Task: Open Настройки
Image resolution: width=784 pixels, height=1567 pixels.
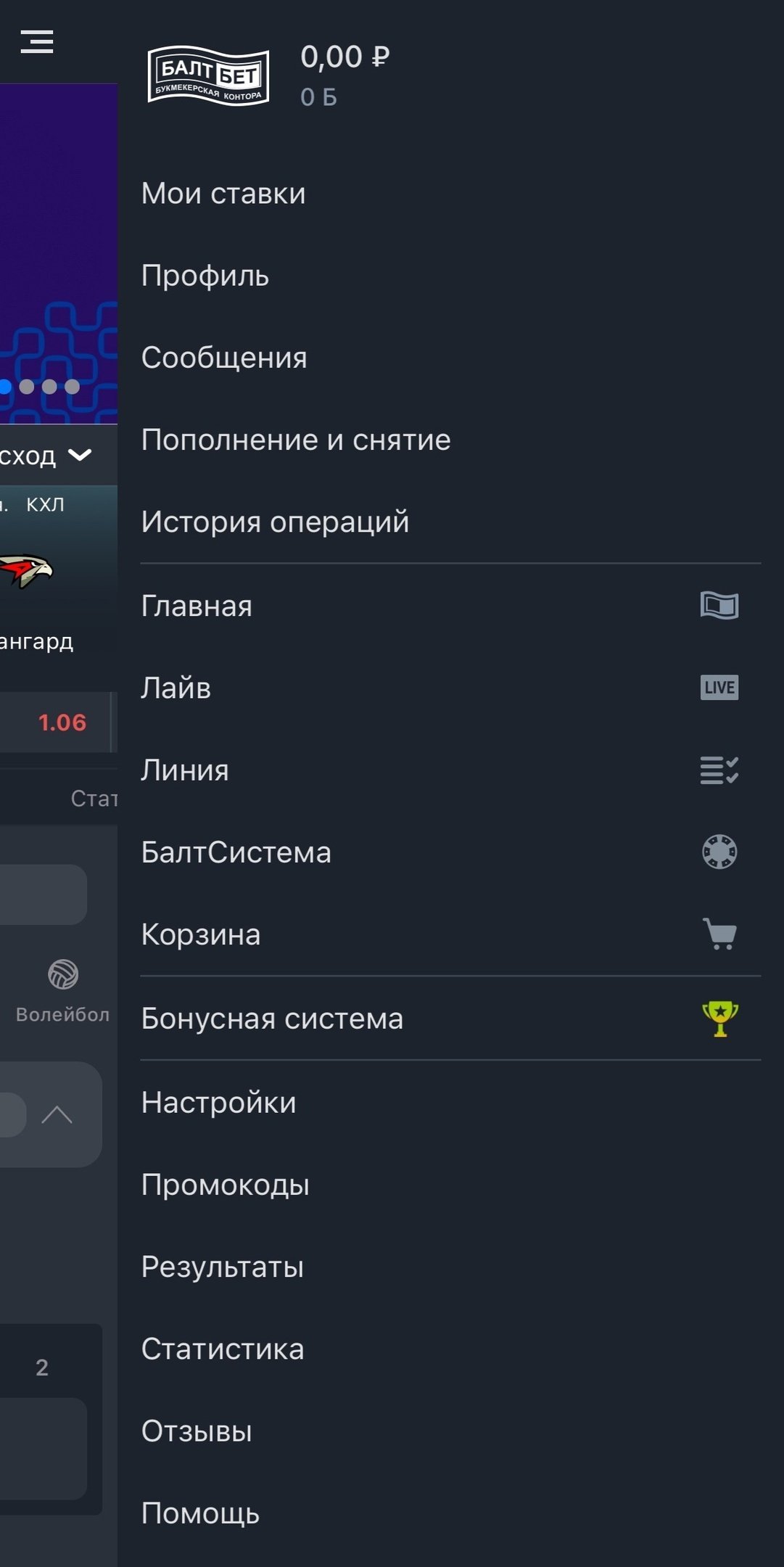Action: (x=218, y=1103)
